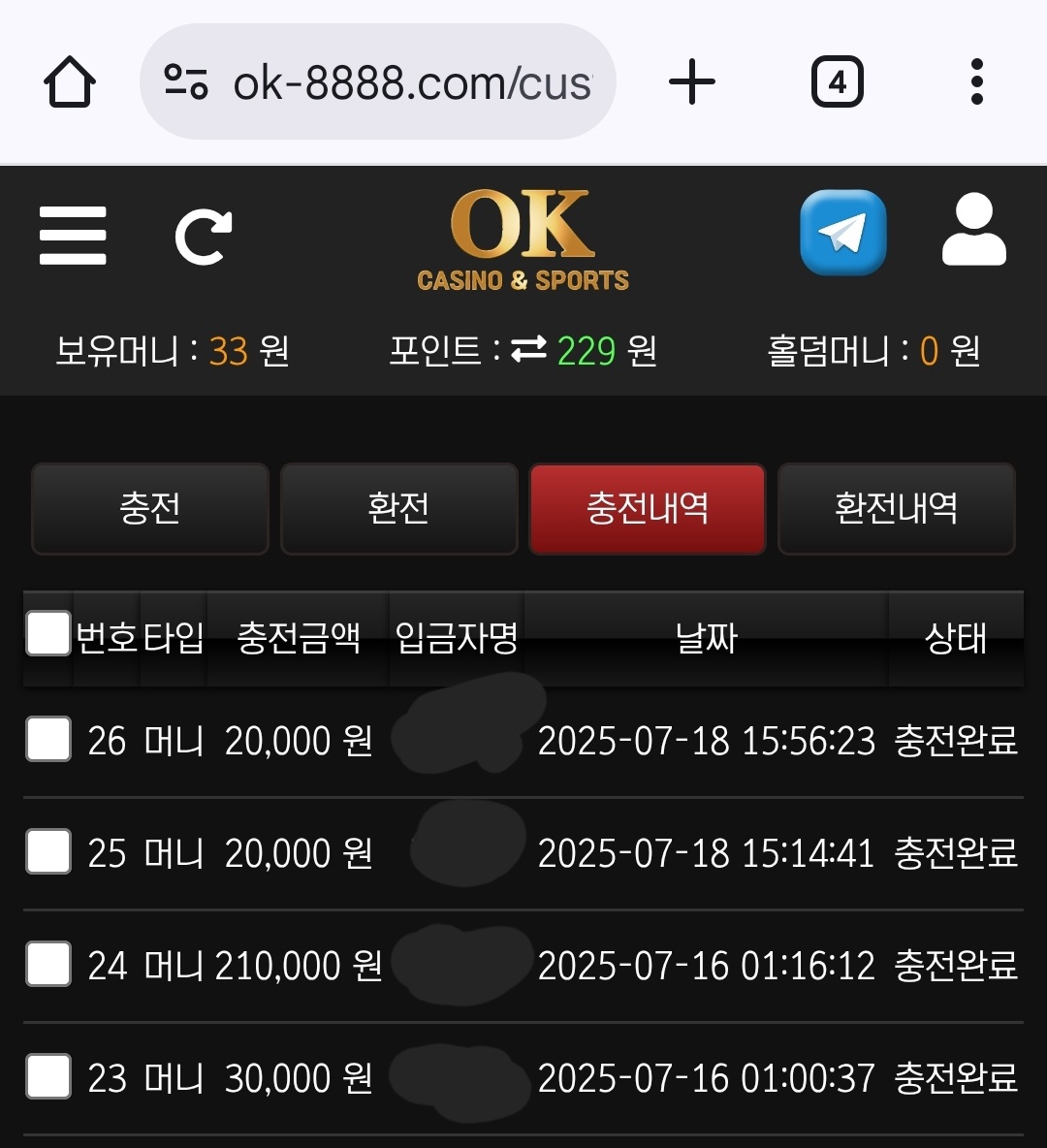Open the hamburger drawer menu
The height and width of the screenshot is (1148, 1047).
[73, 236]
